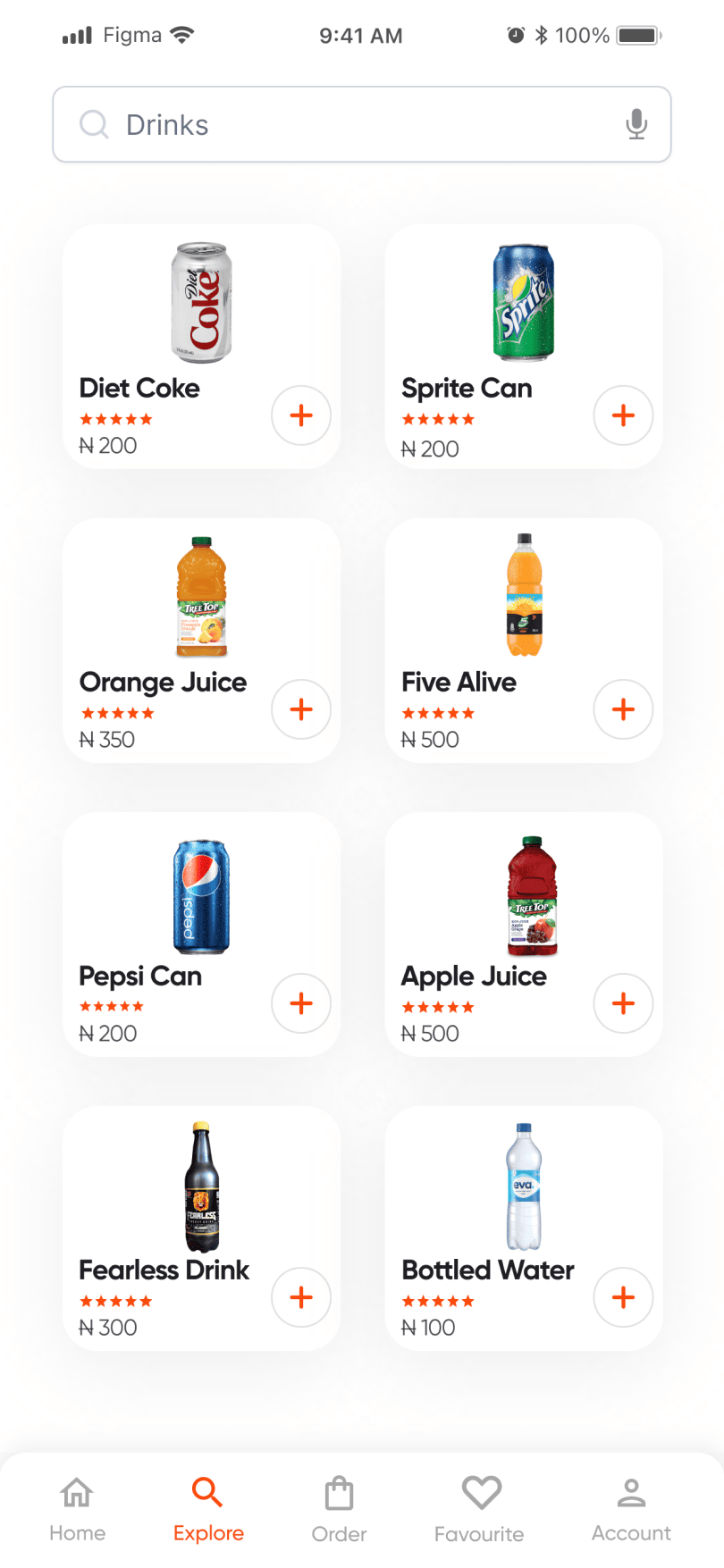Add Fearless Drink to the order
This screenshot has width=724, height=1568.
[301, 1297]
